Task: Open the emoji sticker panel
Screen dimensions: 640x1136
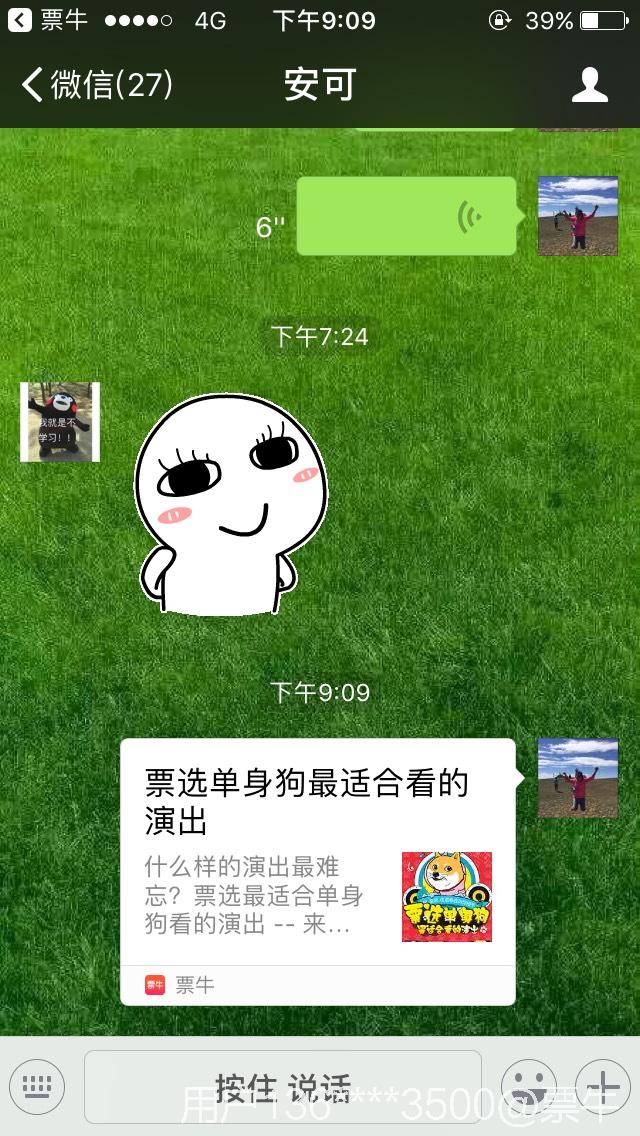Action: (528, 1087)
